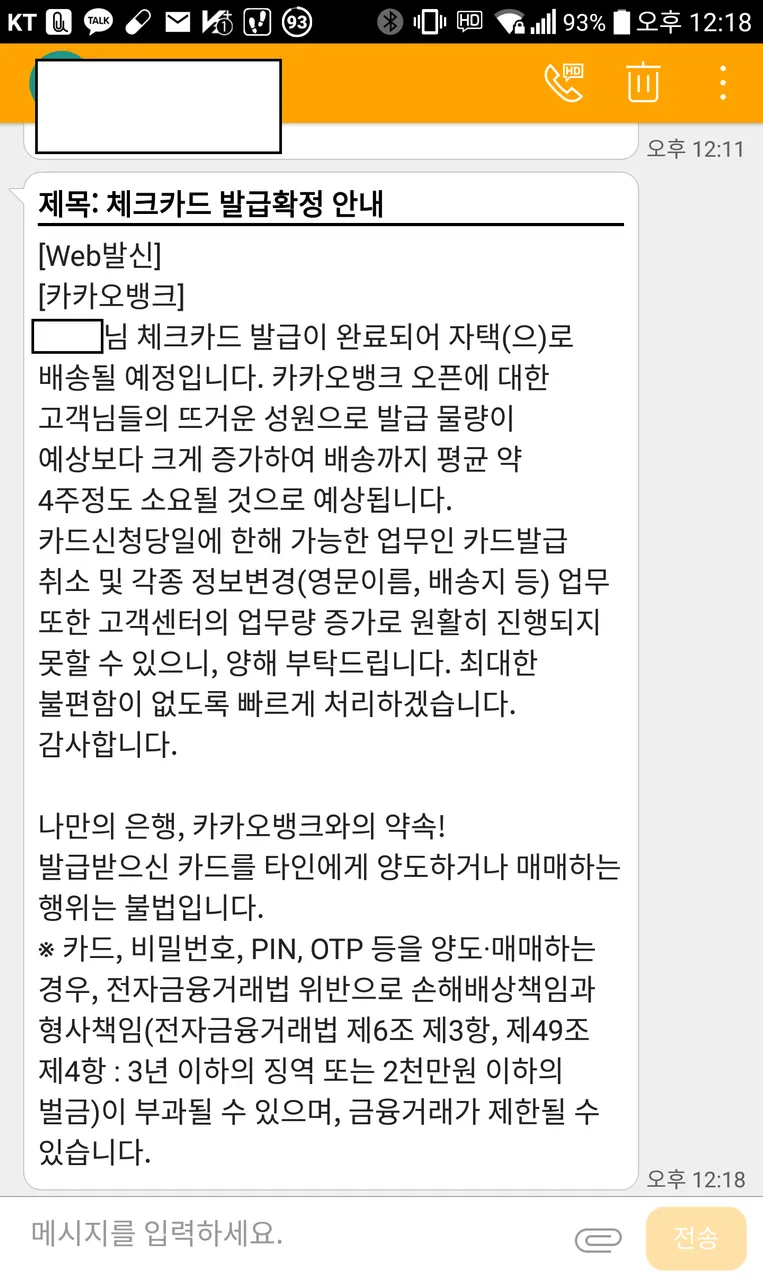Open the three-dot overflow menu
Image resolution: width=763 pixels, height=1280 pixels.
(723, 82)
